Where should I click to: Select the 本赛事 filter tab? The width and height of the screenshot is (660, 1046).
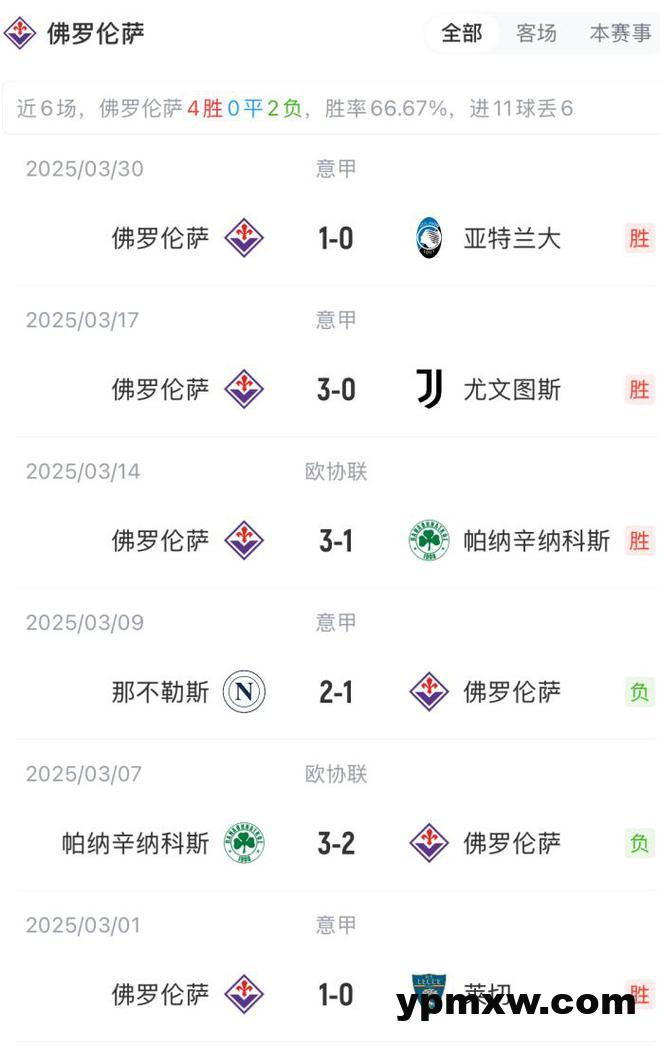[620, 33]
